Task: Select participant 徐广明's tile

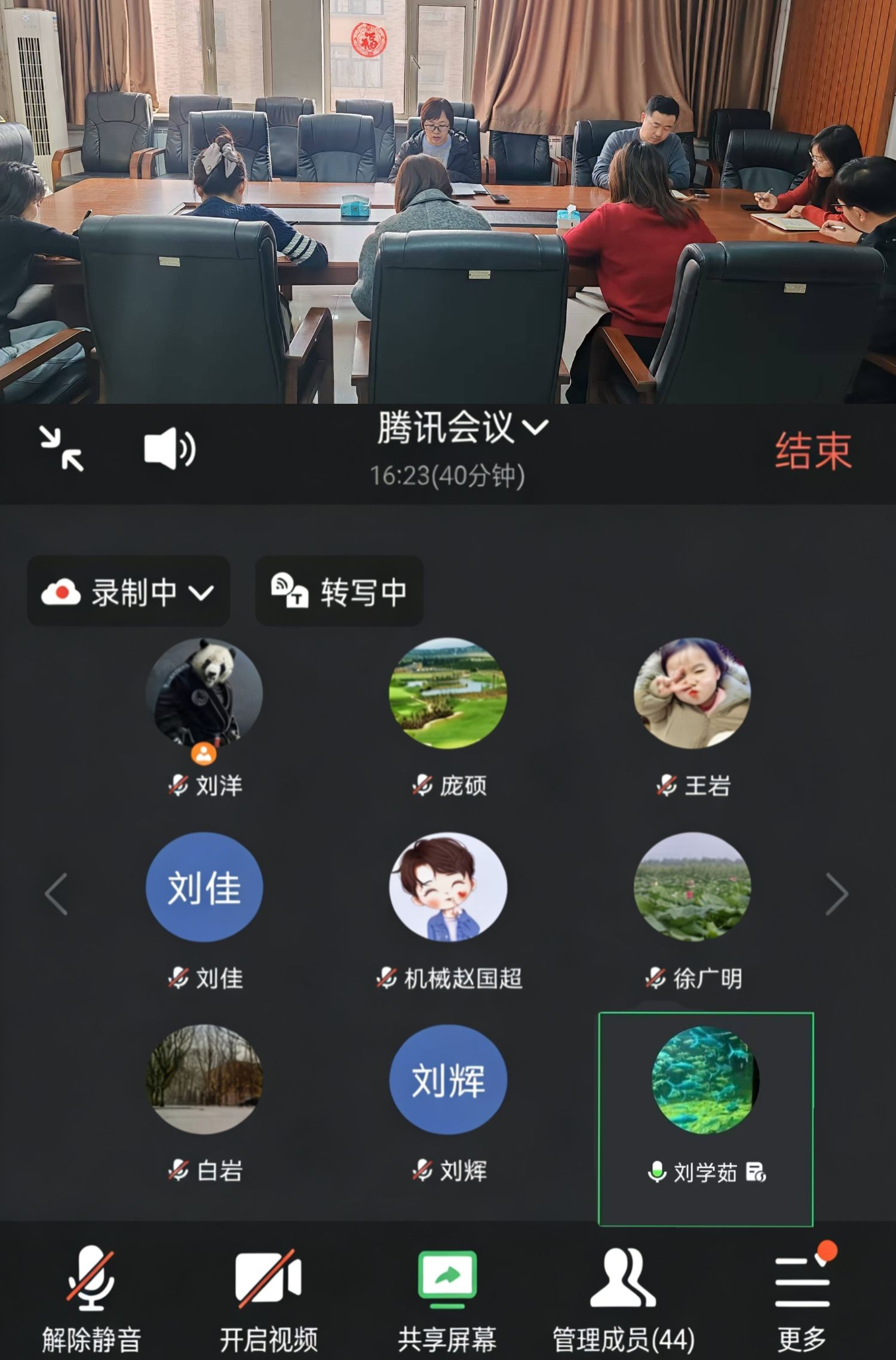Action: click(x=692, y=888)
